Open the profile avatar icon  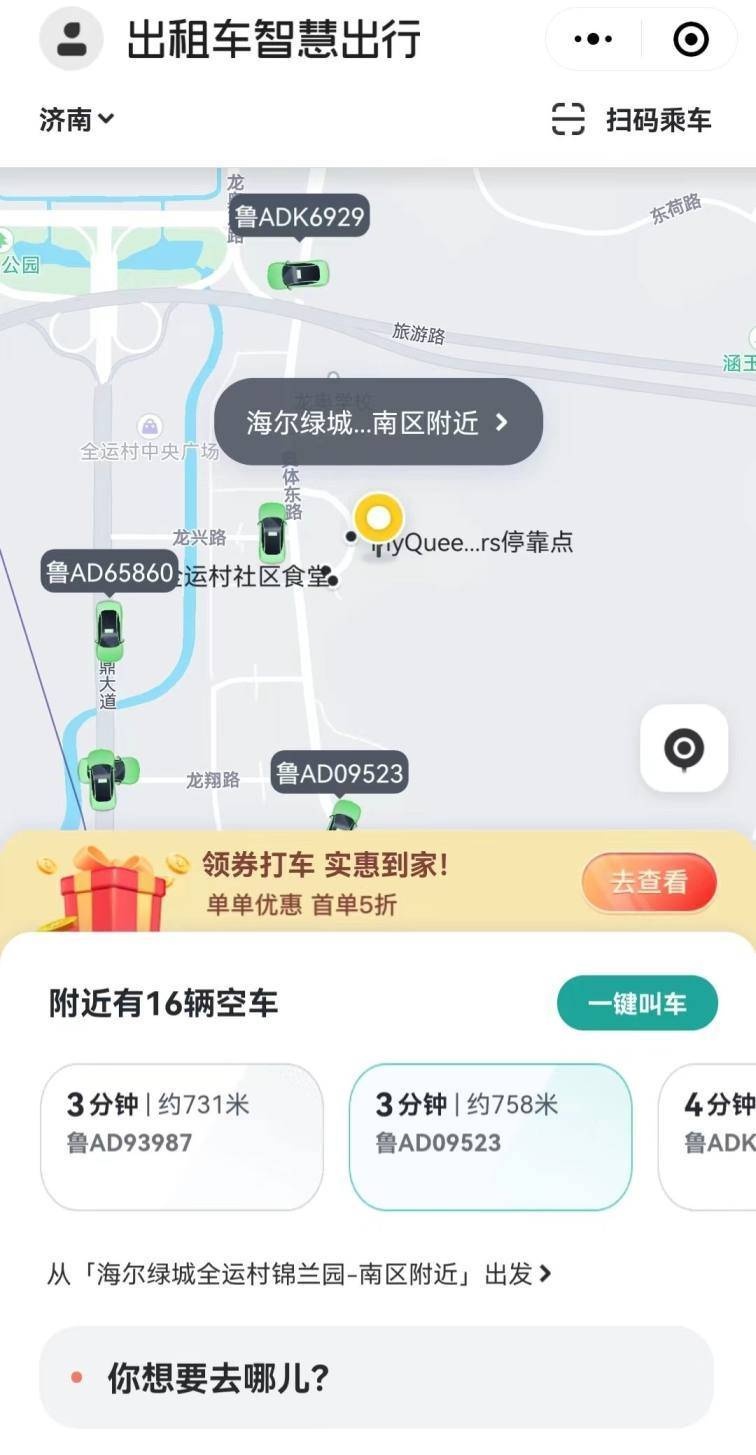pos(71,39)
